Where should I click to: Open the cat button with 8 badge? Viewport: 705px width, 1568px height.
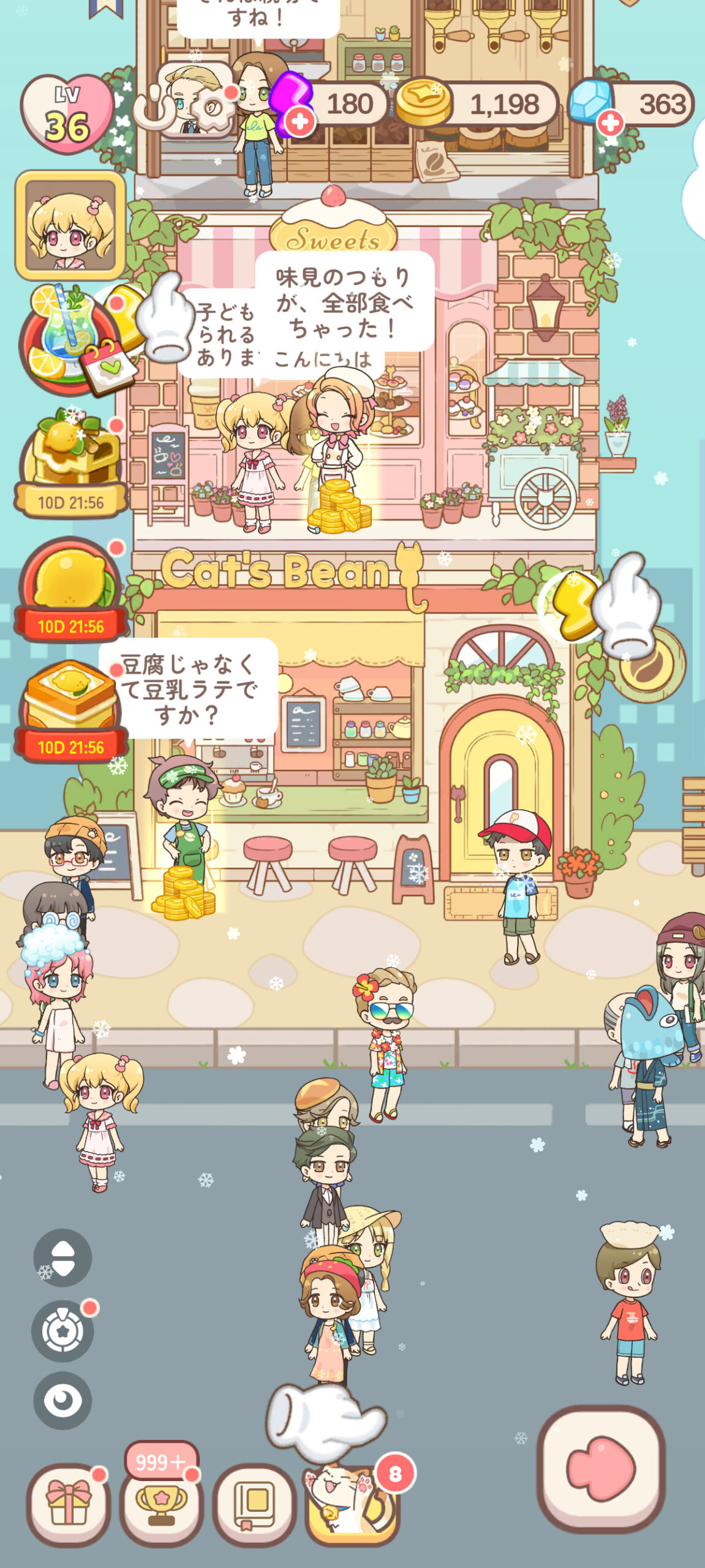pyautogui.click(x=352, y=1502)
